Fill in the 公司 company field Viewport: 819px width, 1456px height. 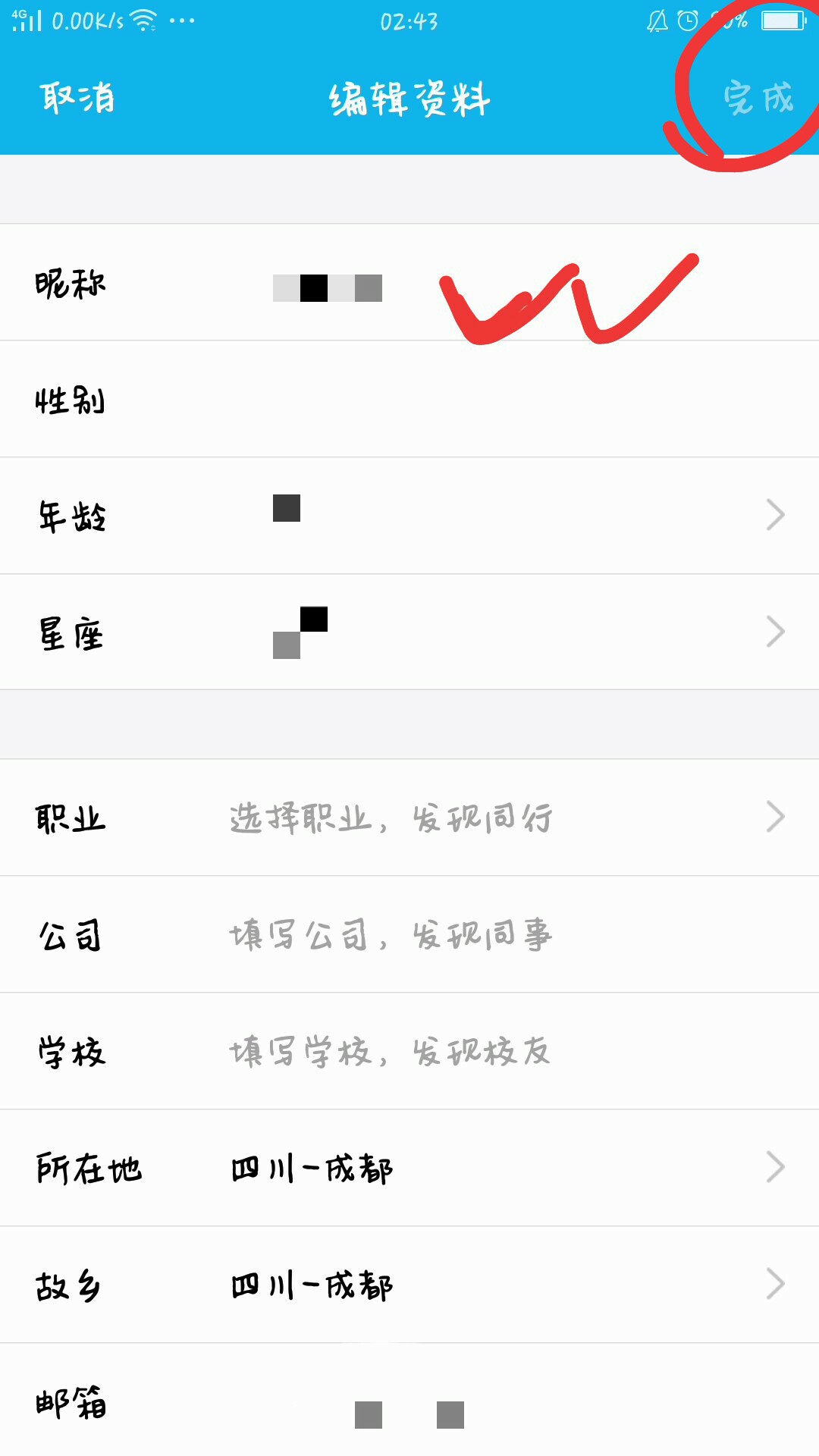pos(409,934)
